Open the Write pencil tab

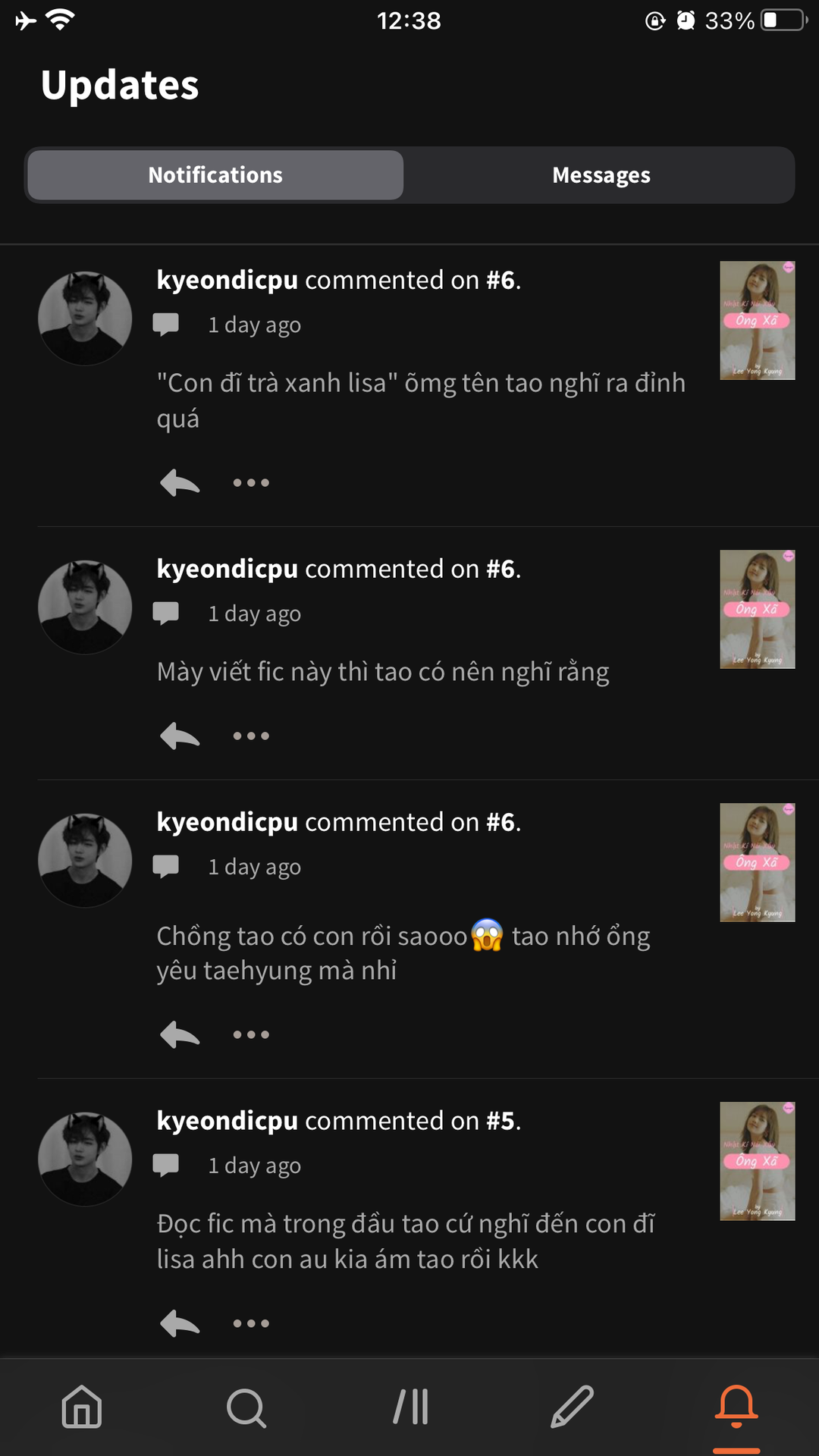573,1407
